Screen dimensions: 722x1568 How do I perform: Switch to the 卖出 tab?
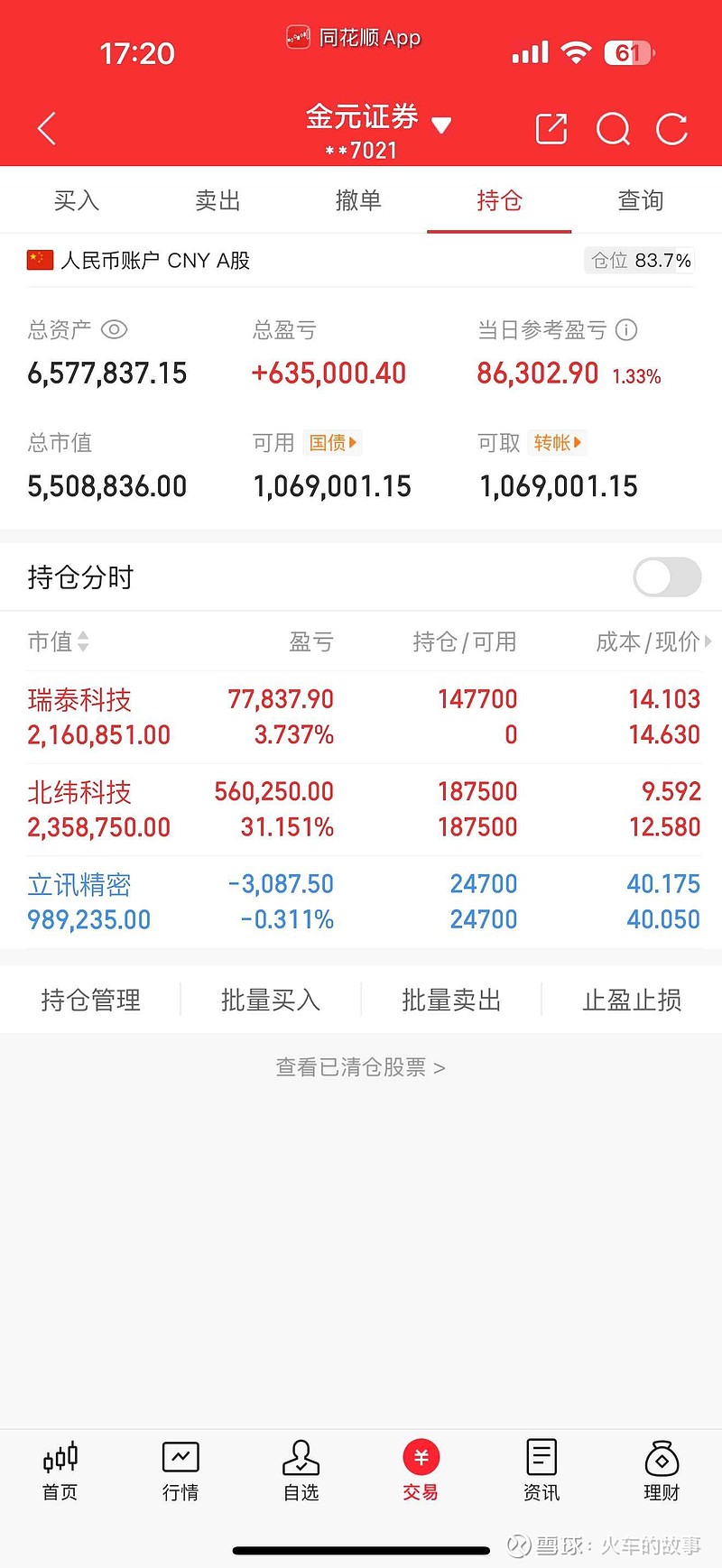(x=218, y=200)
